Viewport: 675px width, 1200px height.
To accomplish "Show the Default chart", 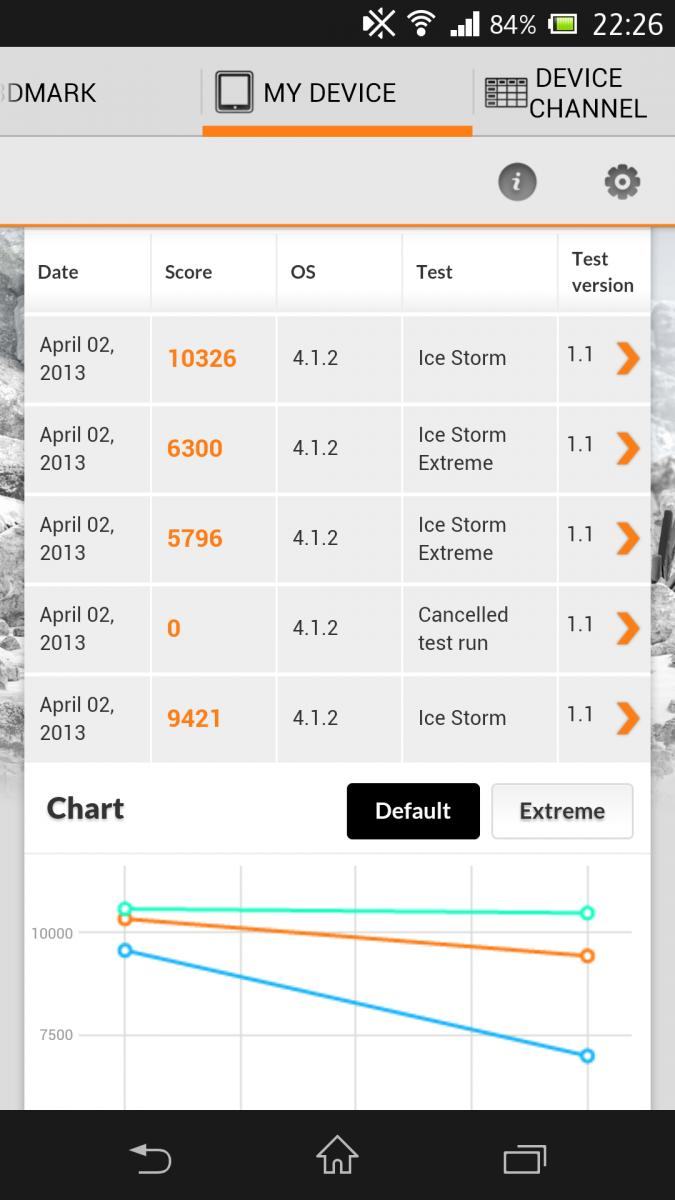I will coord(413,811).
